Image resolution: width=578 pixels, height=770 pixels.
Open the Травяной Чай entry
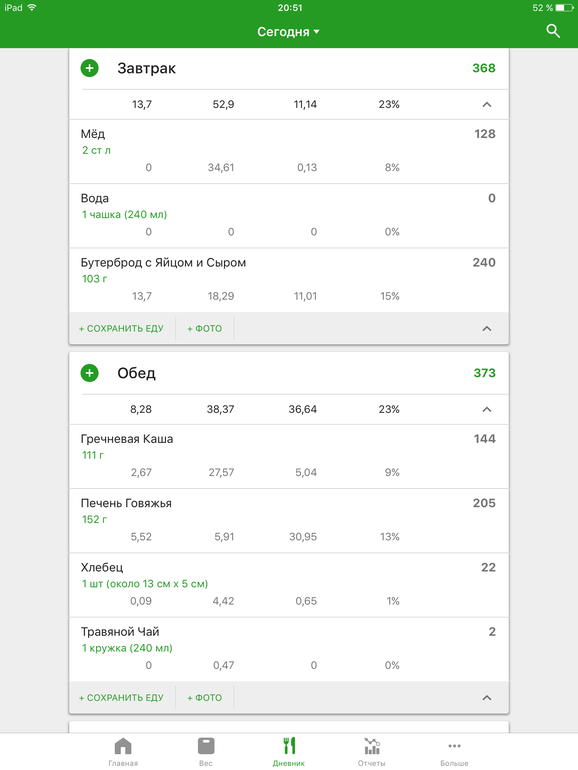(x=289, y=650)
